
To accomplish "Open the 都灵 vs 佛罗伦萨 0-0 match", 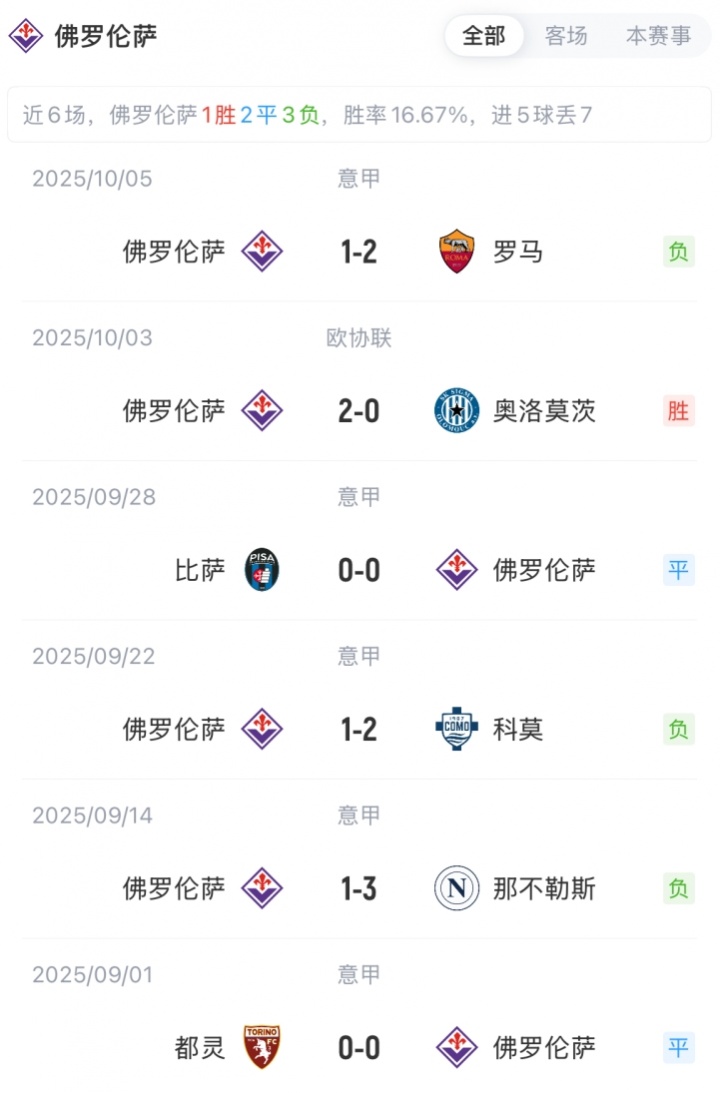I will click(359, 1047).
